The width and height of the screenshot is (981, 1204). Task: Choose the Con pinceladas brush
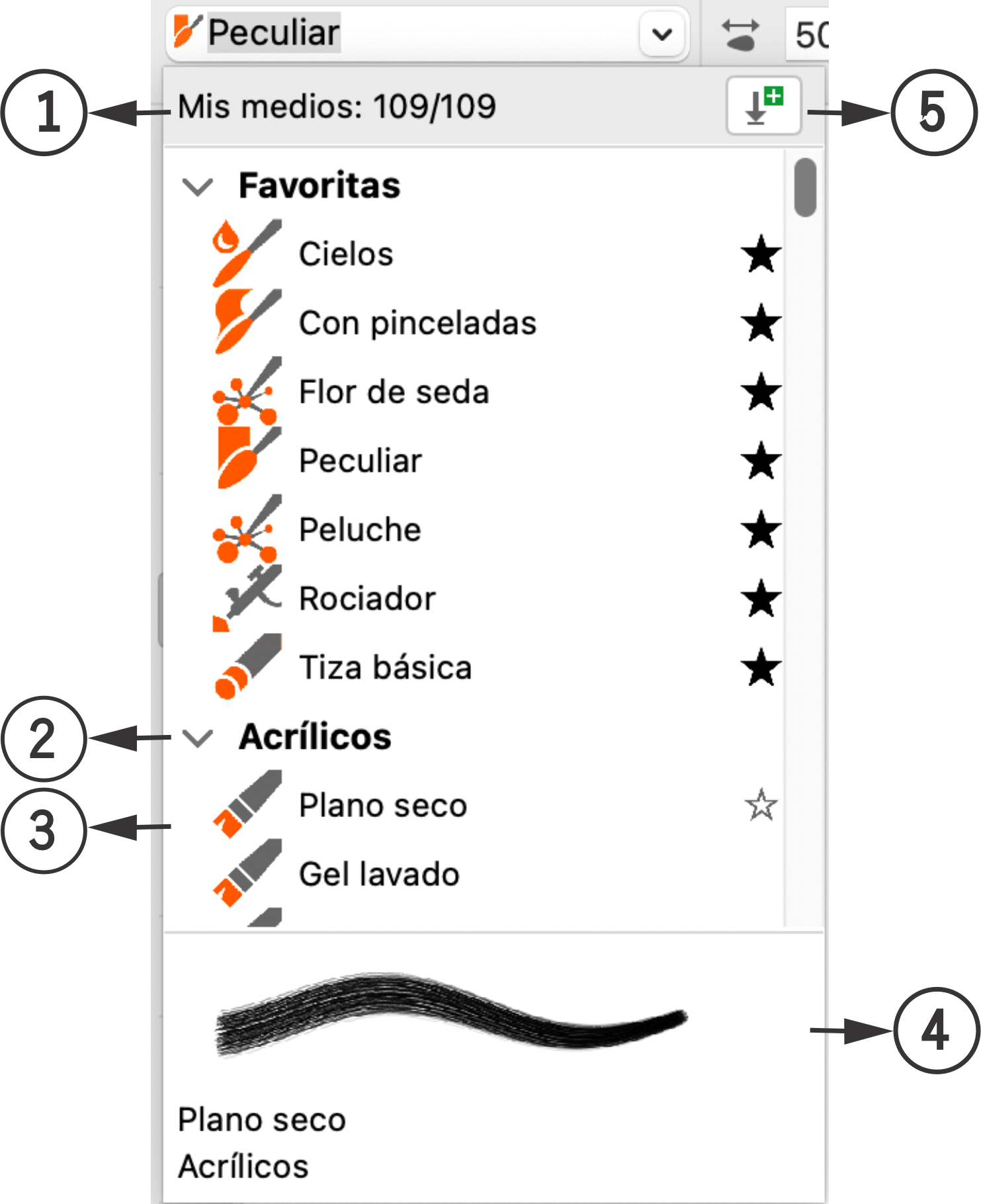pyautogui.click(x=417, y=323)
